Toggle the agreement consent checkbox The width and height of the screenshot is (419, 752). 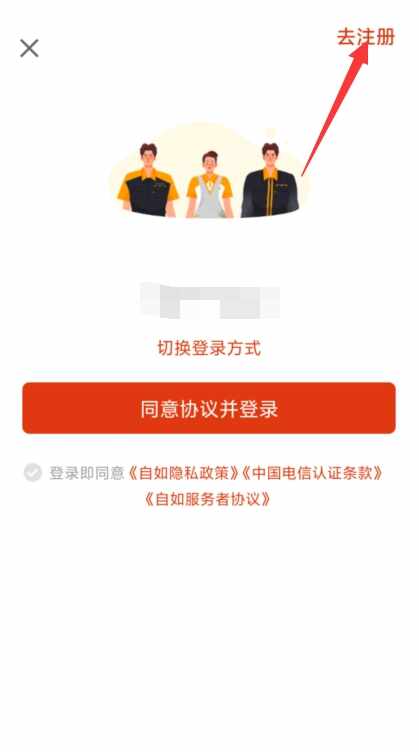coord(33,472)
